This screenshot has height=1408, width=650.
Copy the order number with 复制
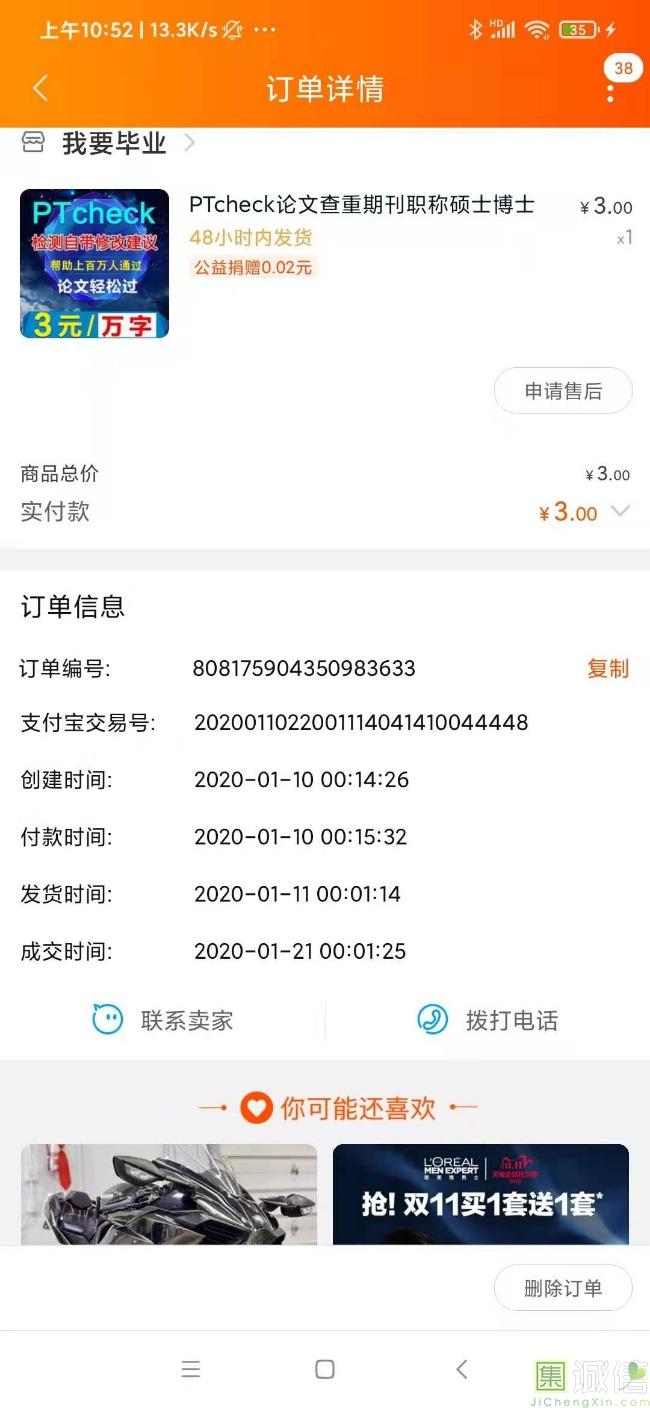tap(608, 668)
